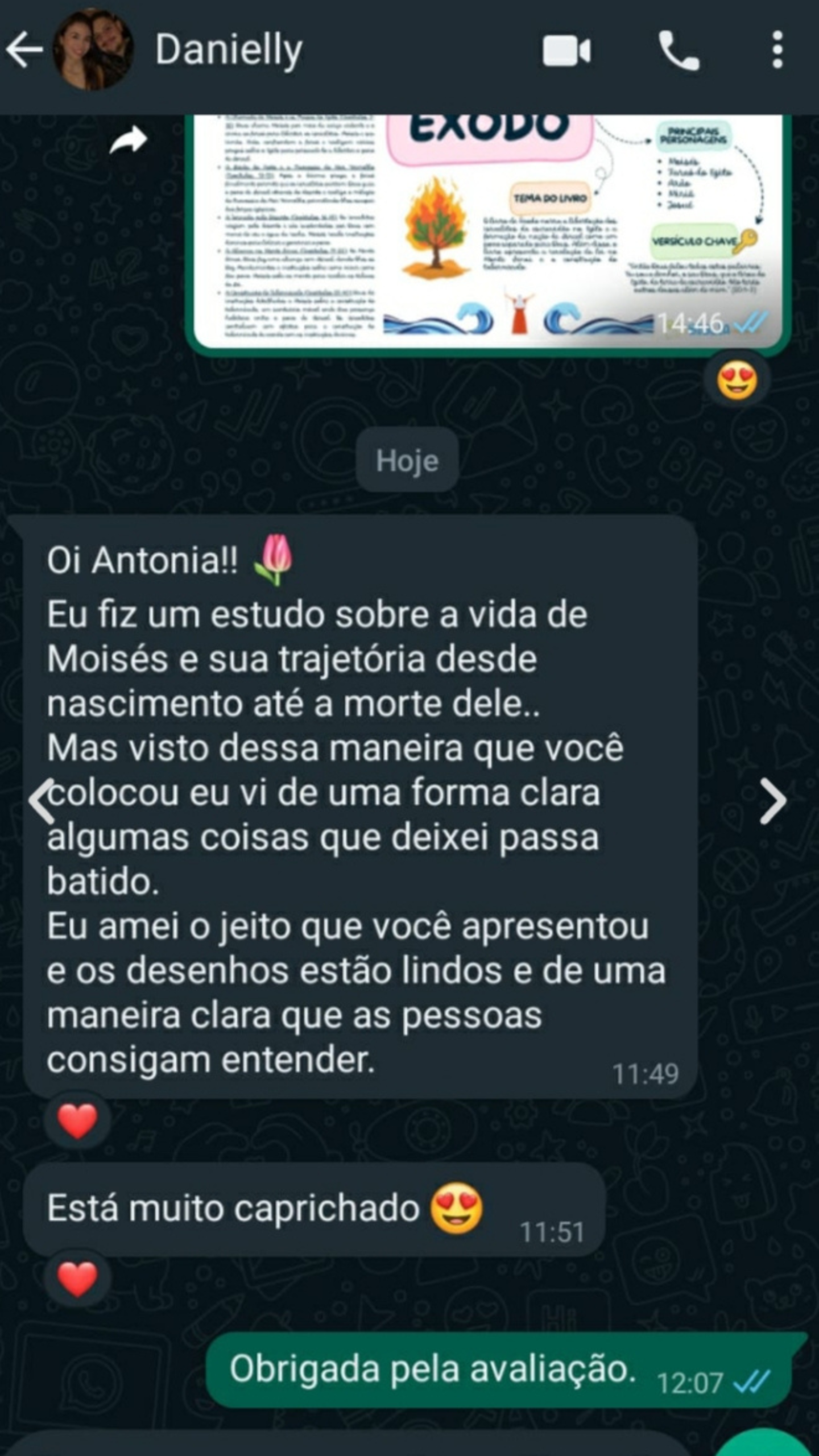Go back to the chat list

(25, 50)
